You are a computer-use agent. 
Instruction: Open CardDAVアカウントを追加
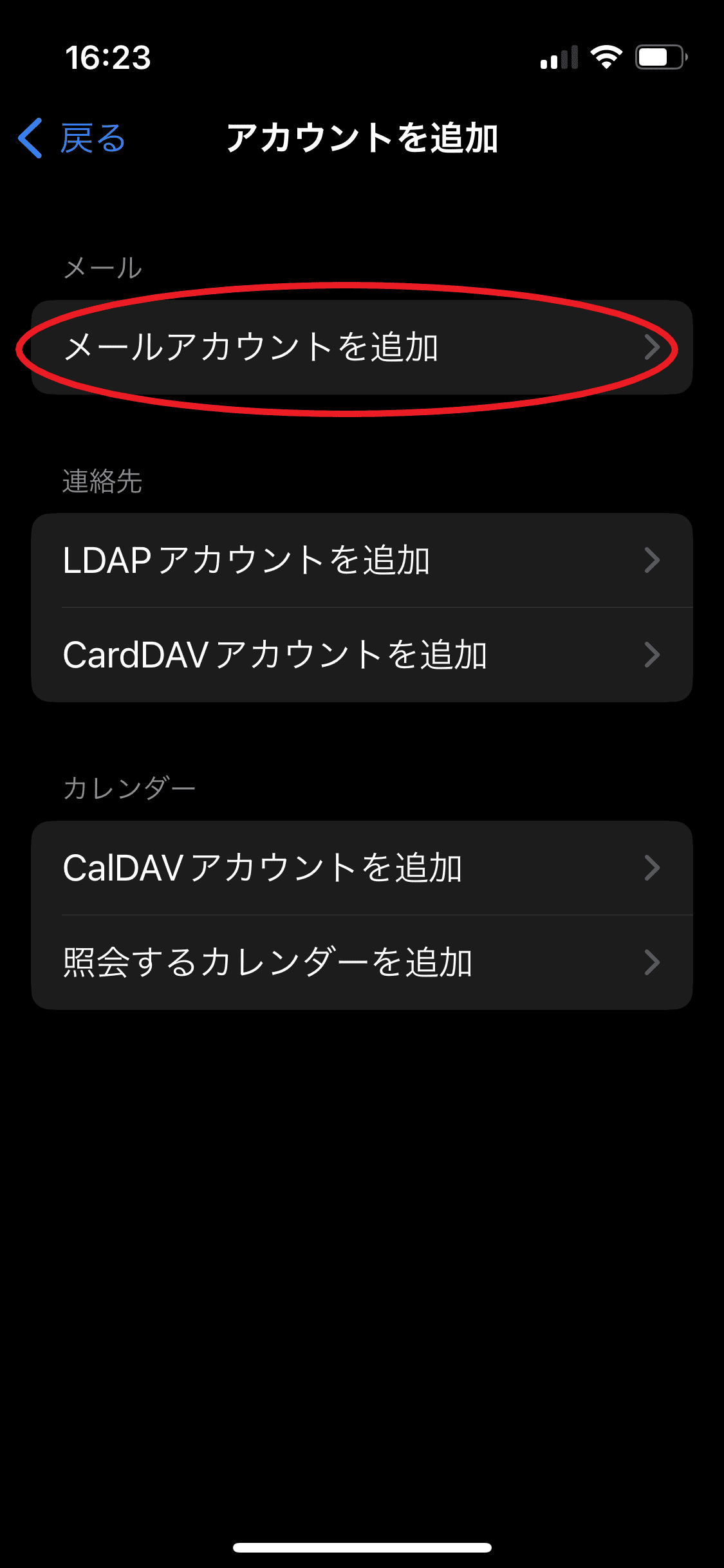(361, 655)
